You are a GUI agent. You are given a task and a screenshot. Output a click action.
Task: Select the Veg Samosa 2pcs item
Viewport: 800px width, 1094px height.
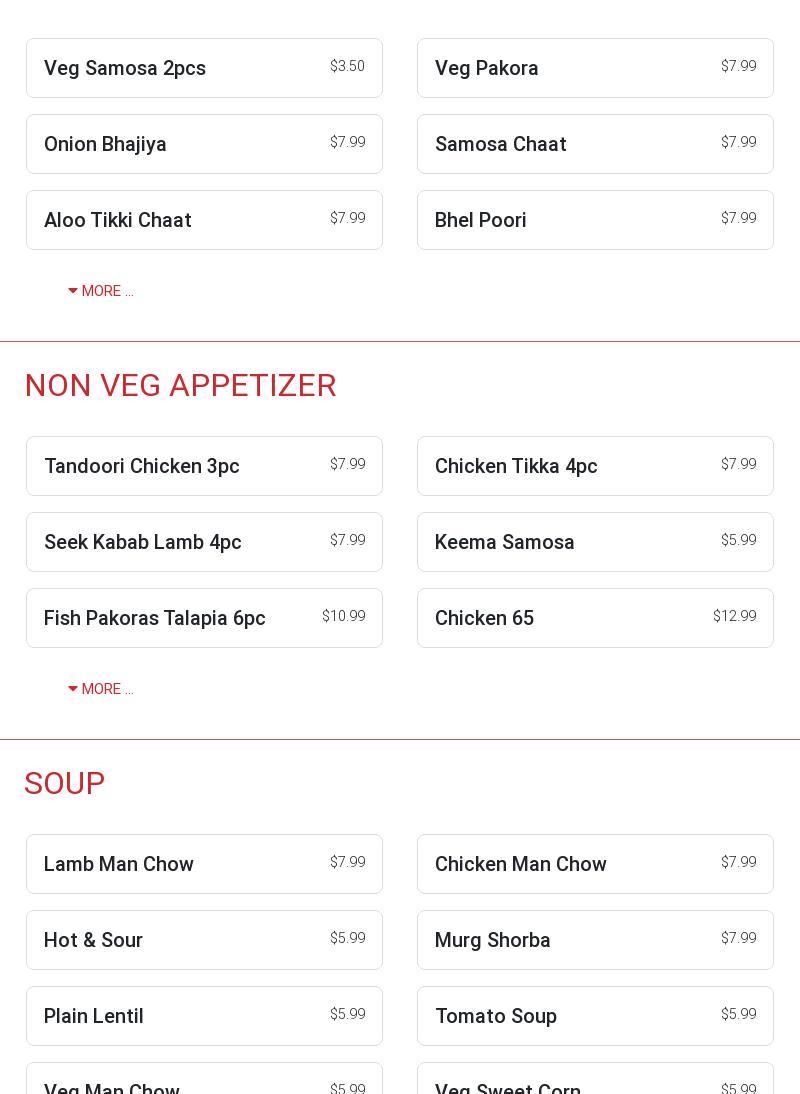[204, 68]
